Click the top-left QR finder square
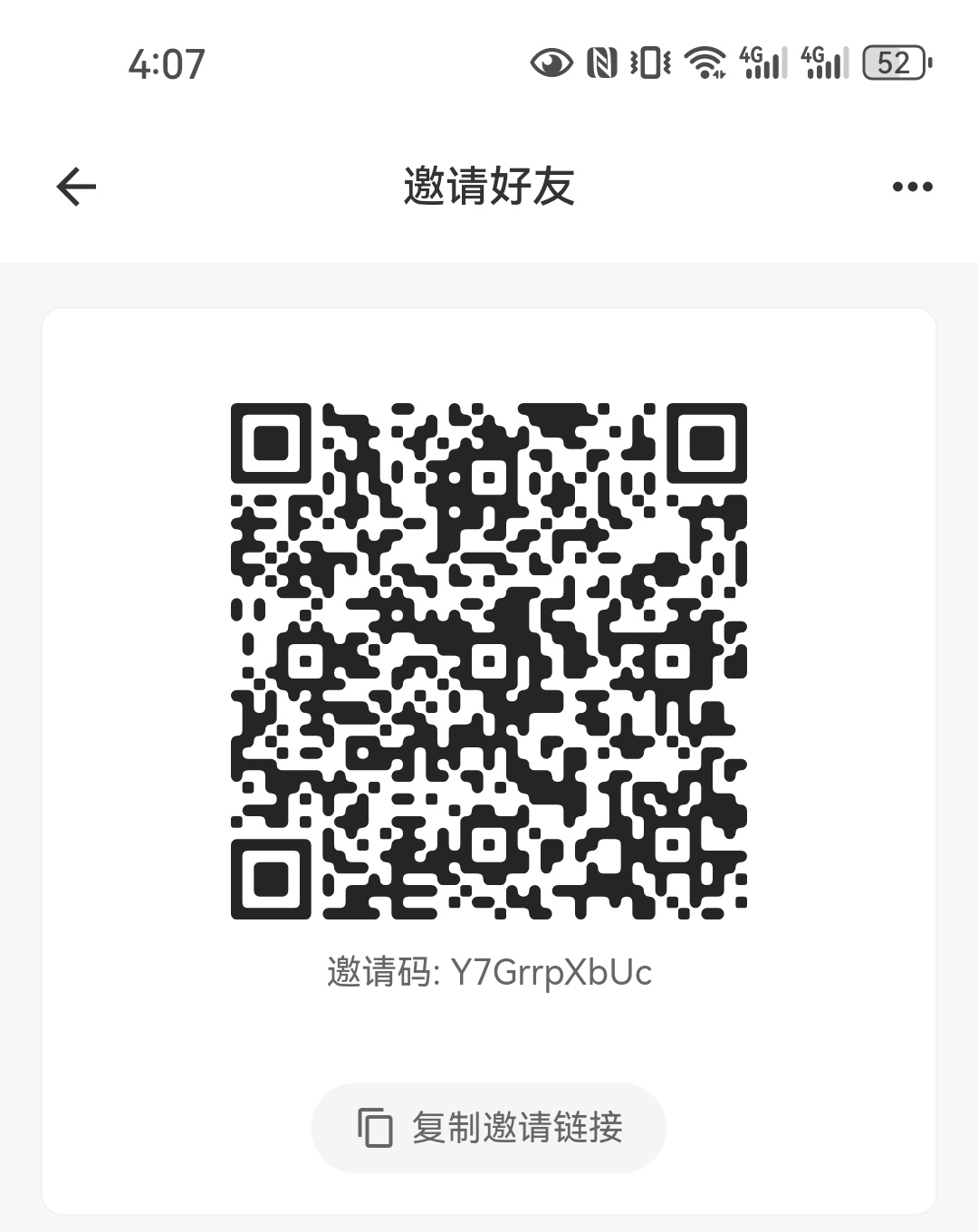 (272, 444)
